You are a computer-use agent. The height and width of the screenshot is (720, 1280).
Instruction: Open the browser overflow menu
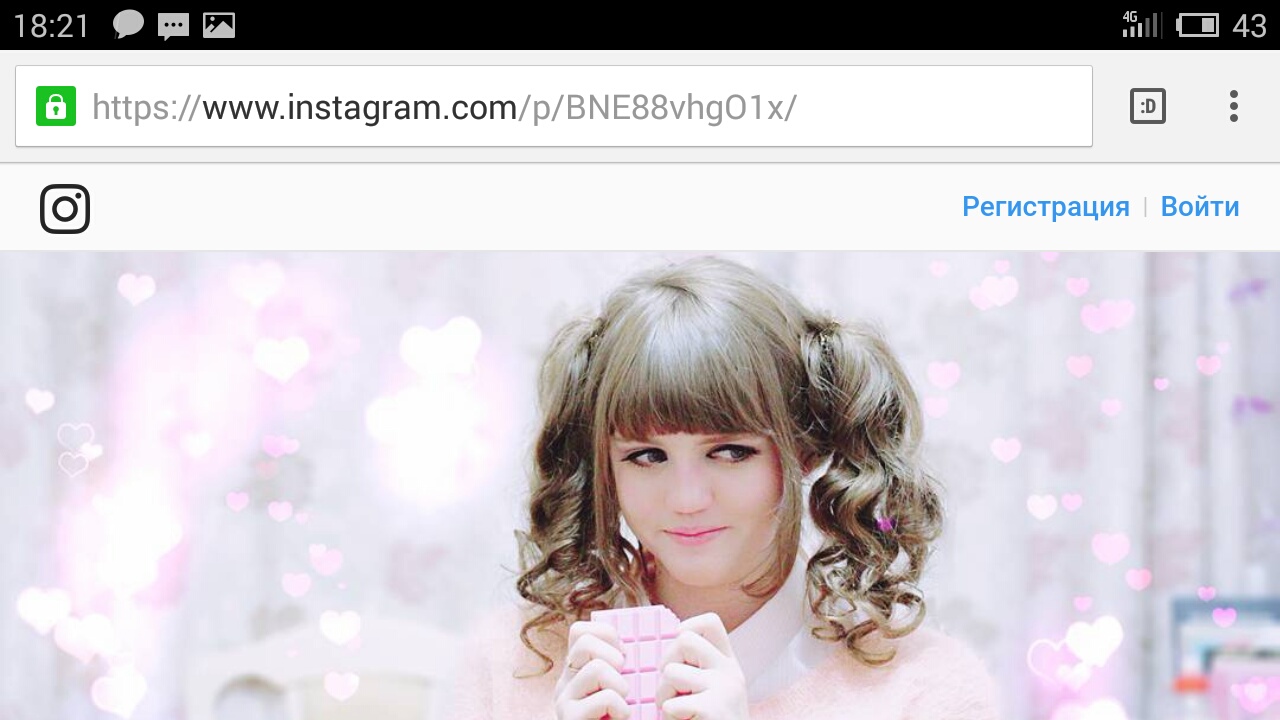point(1233,106)
